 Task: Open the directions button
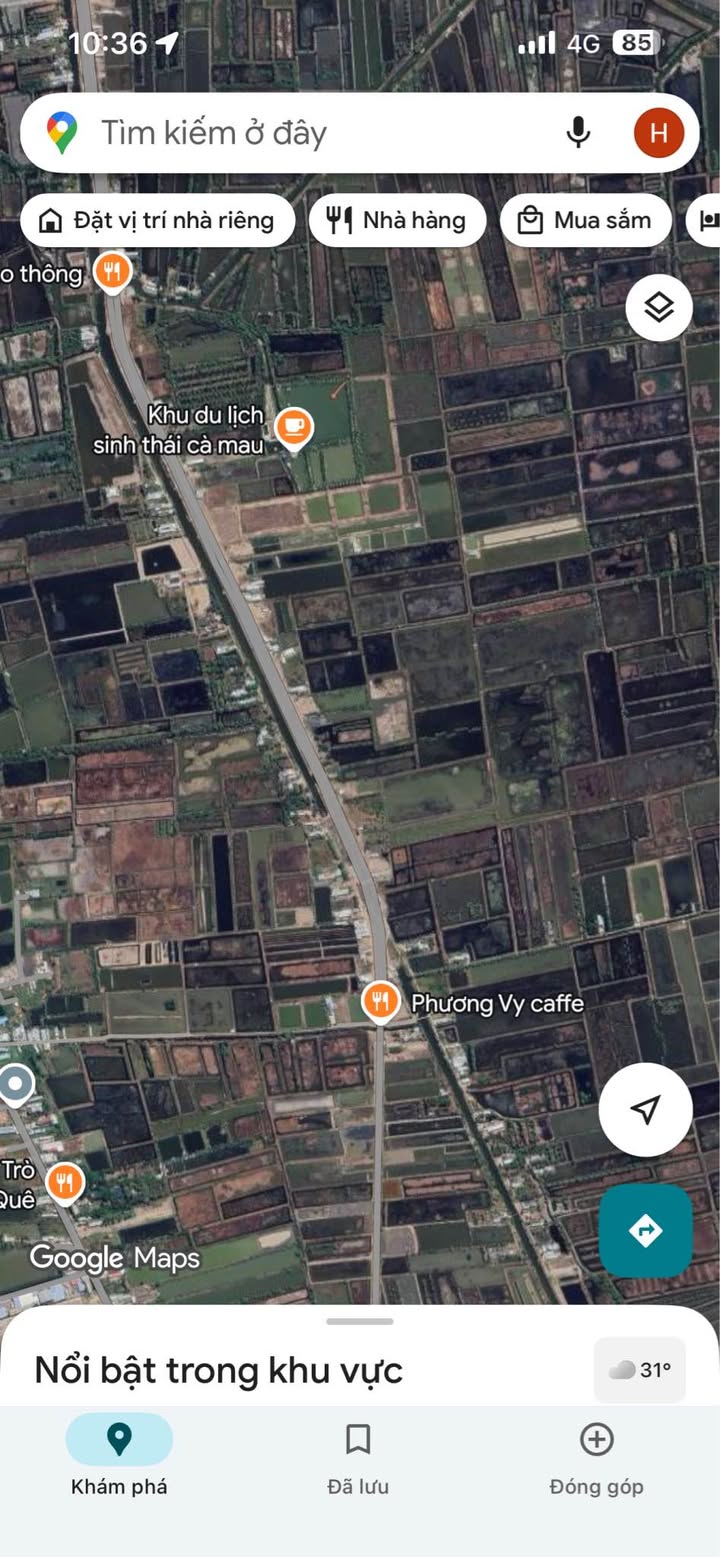(x=645, y=1230)
